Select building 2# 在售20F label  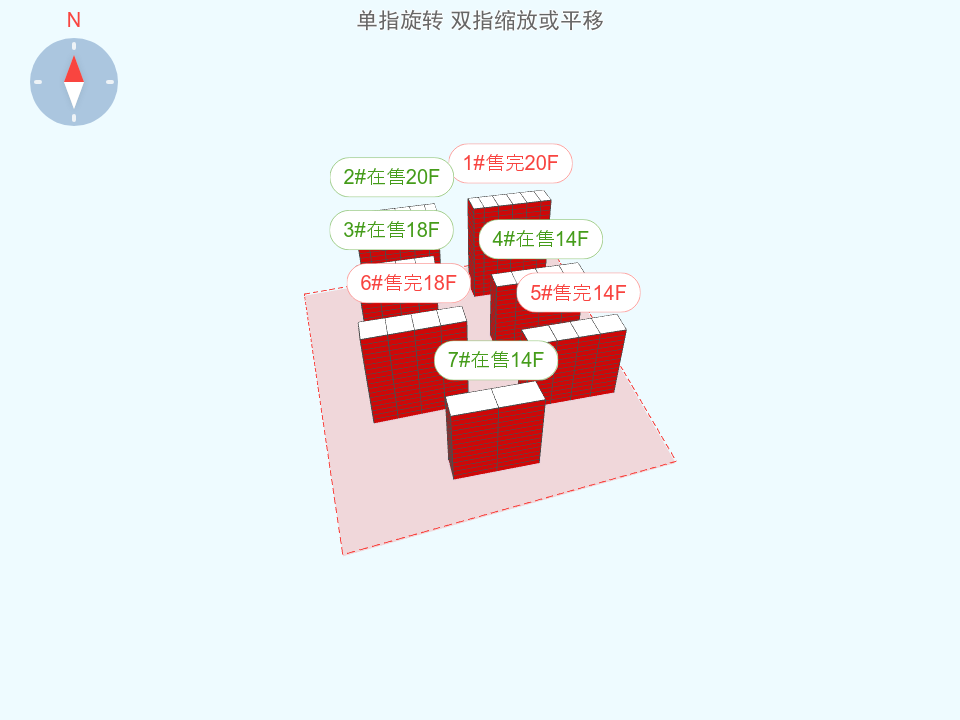[x=392, y=177]
